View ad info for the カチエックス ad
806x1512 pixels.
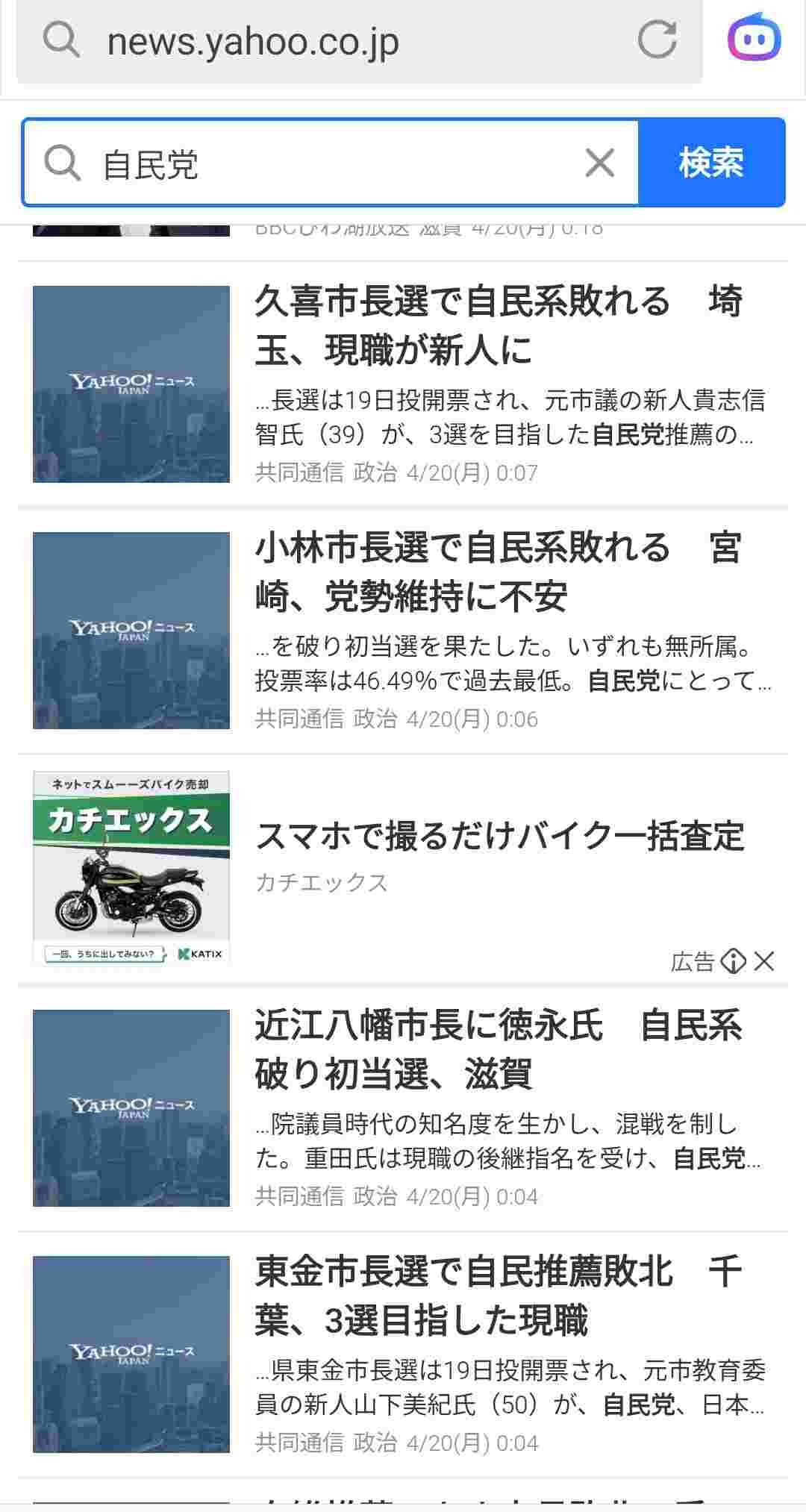[x=733, y=961]
